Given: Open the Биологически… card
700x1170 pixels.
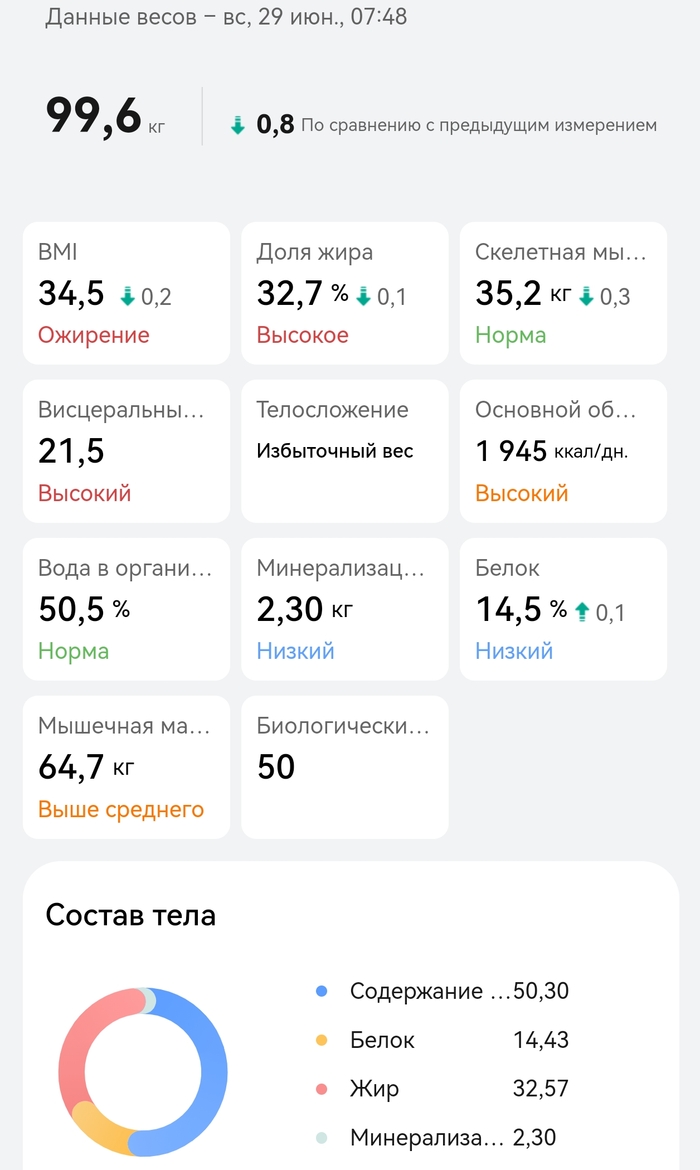Looking at the screenshot, I should pos(345,767).
